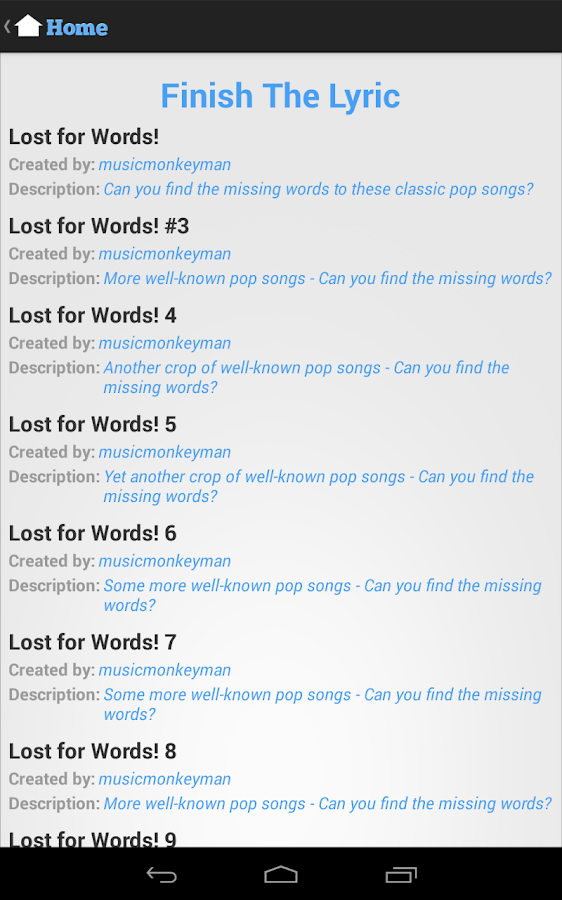This screenshot has height=900, width=562.
Task: Tap the Lost for Words! 9 quiz
Action: pos(92,839)
